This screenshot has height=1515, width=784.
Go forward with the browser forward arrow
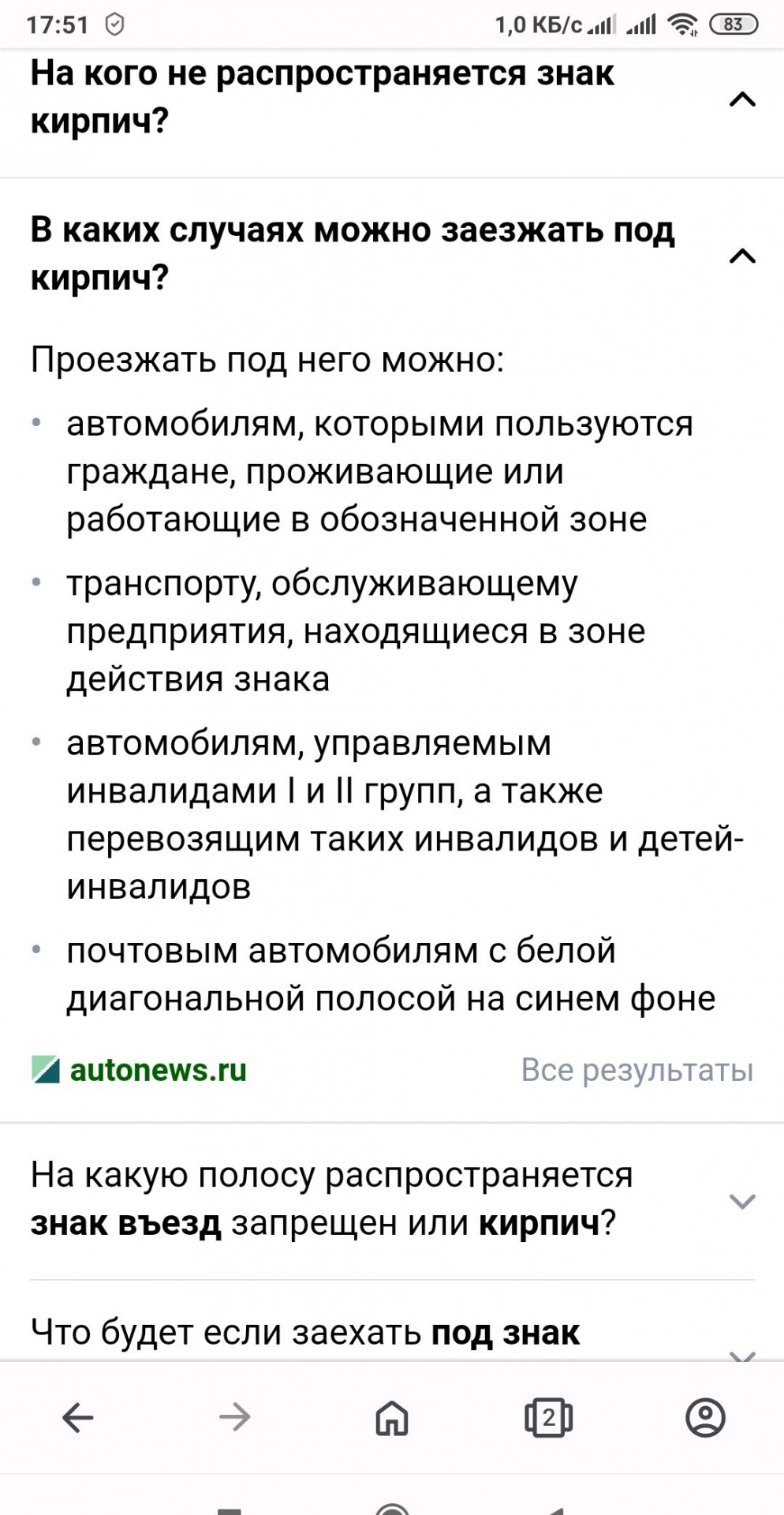pos(235,1418)
